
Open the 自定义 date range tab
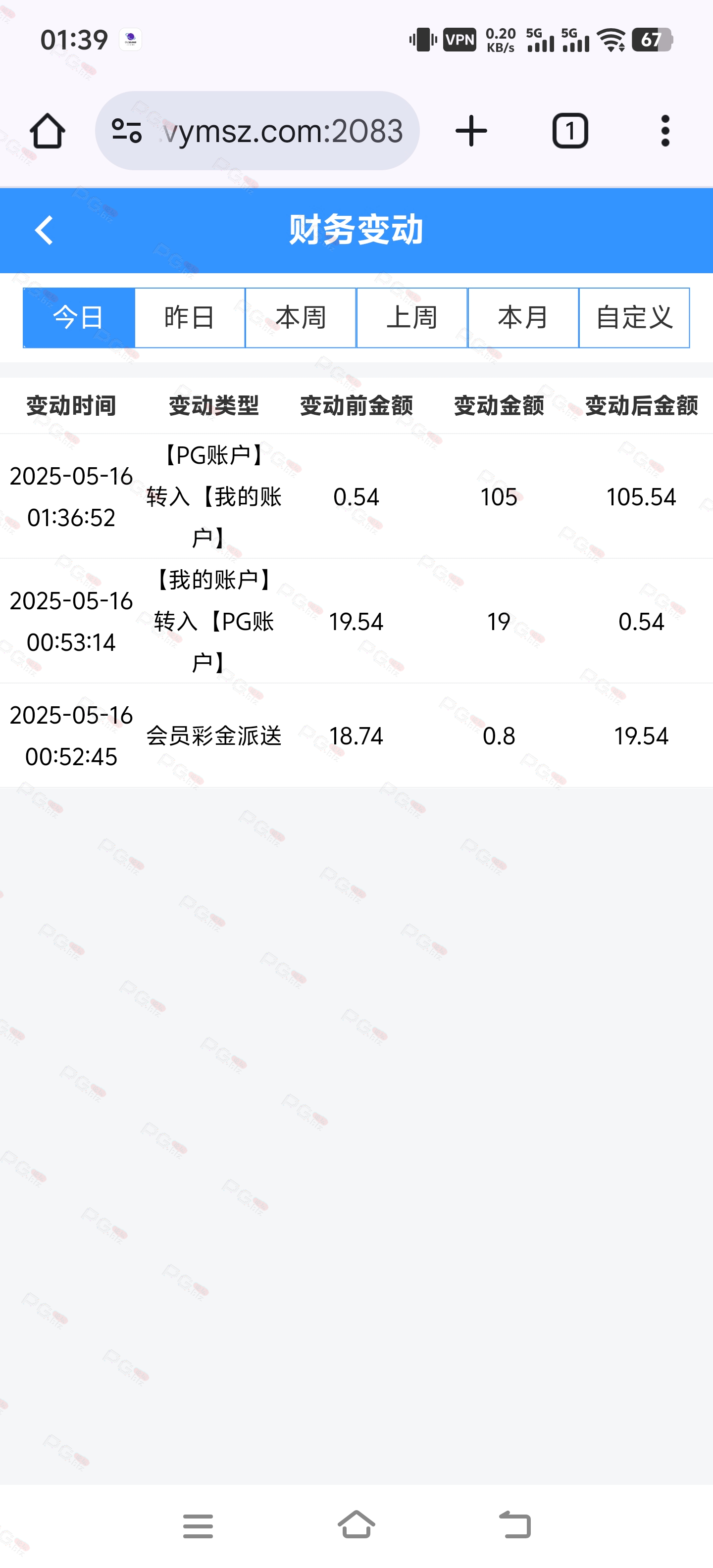point(634,317)
